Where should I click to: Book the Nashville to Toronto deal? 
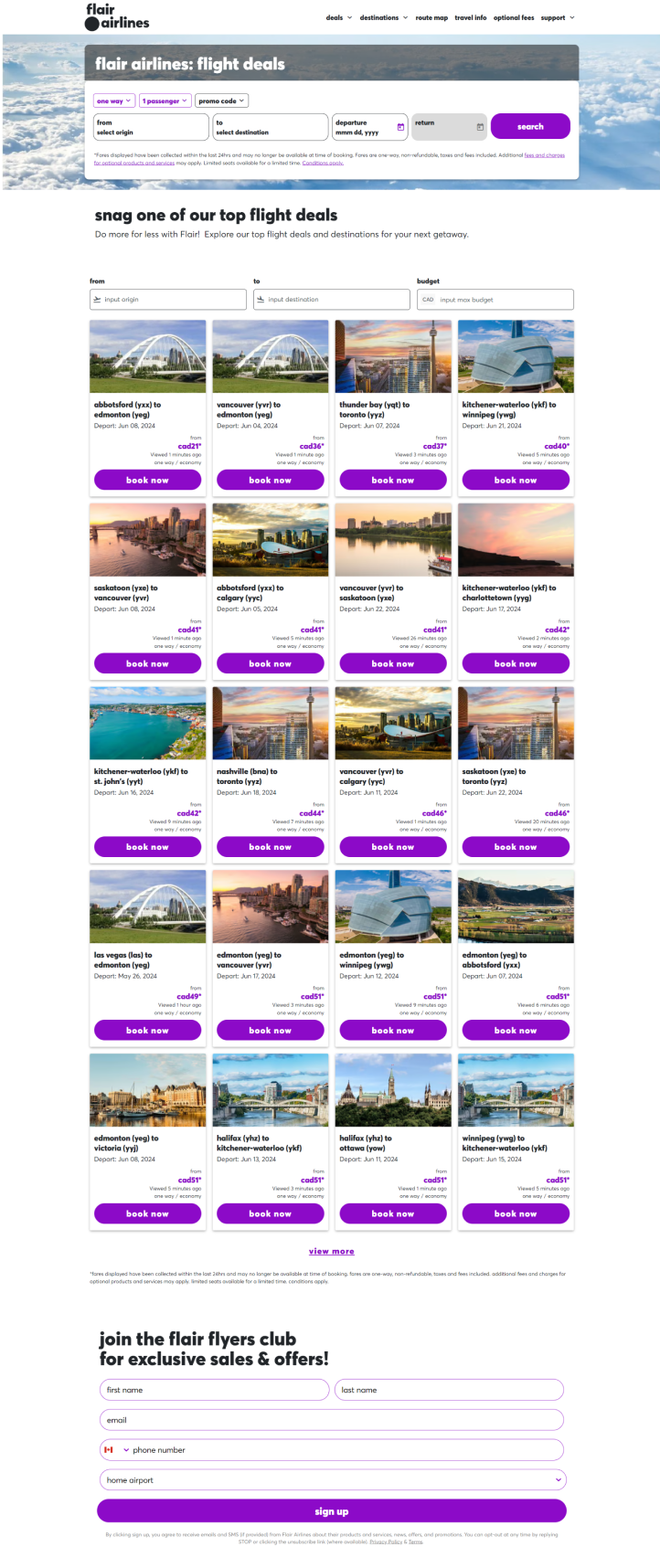click(270, 847)
